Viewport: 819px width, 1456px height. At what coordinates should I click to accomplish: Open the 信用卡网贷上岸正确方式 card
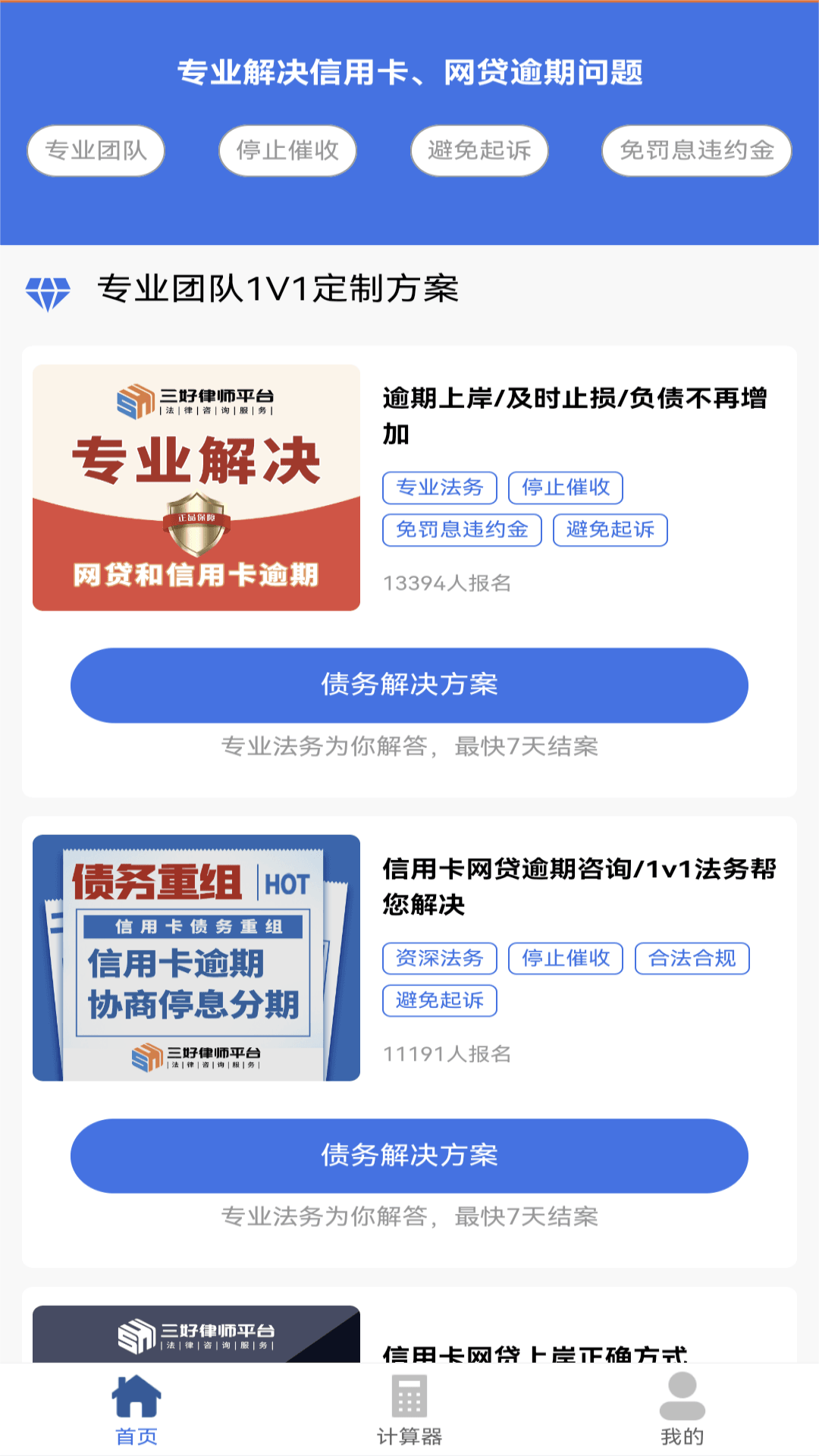pyautogui.click(x=535, y=1350)
